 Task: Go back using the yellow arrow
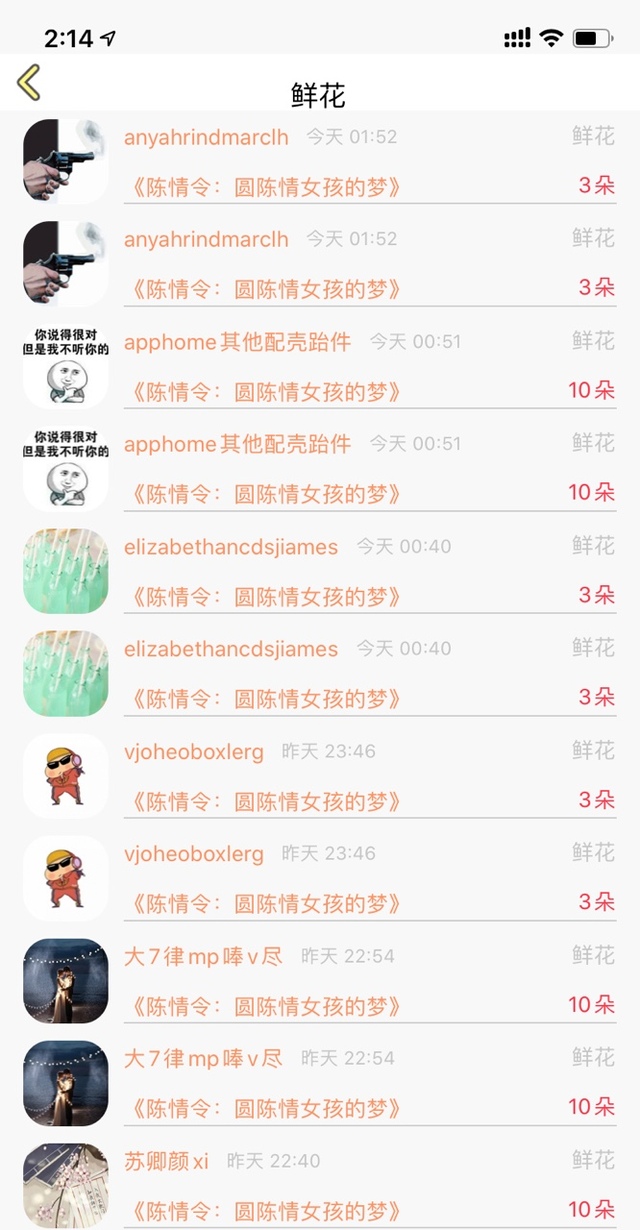pos(29,82)
